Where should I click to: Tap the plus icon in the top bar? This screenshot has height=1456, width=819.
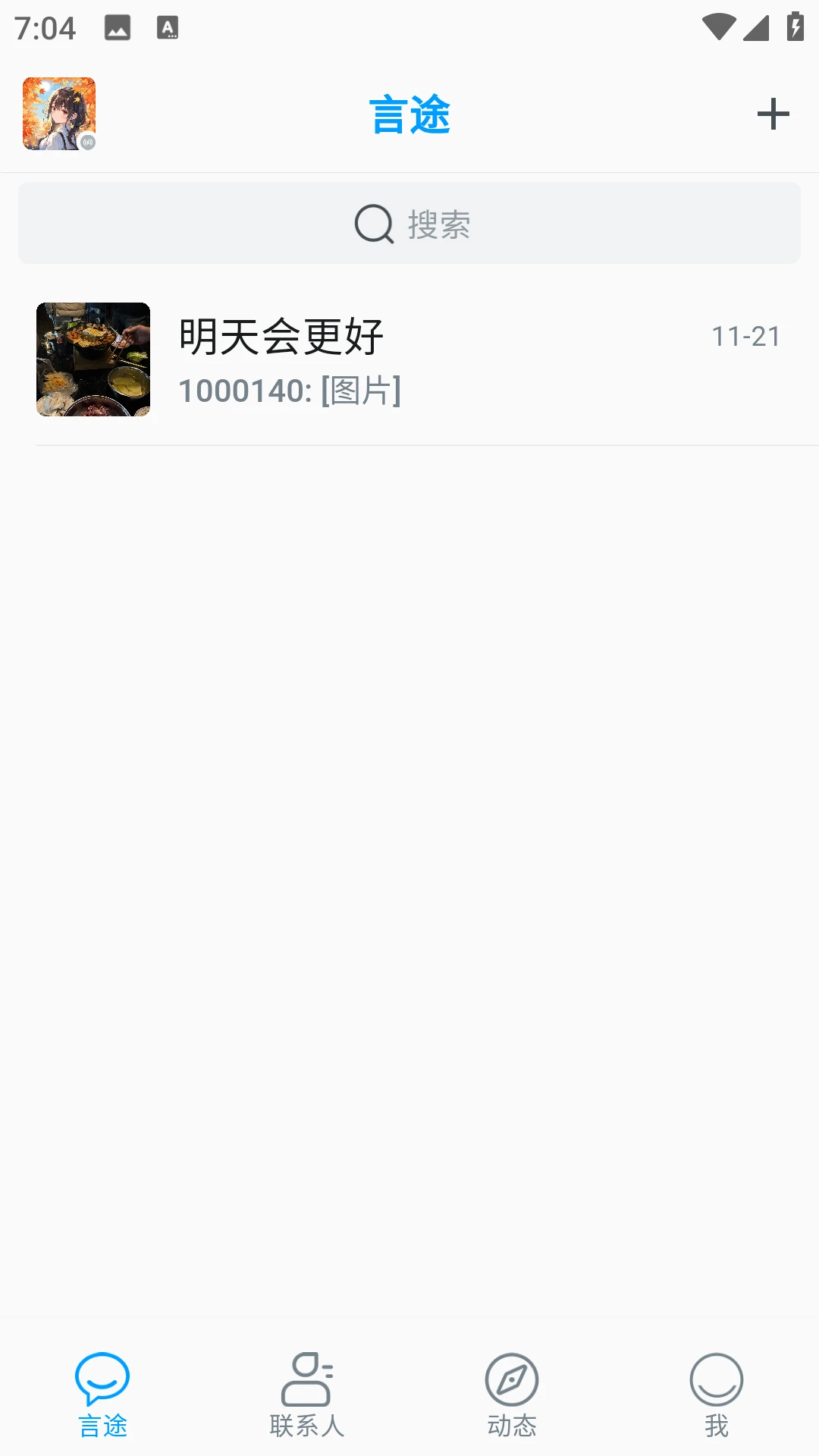(x=773, y=114)
